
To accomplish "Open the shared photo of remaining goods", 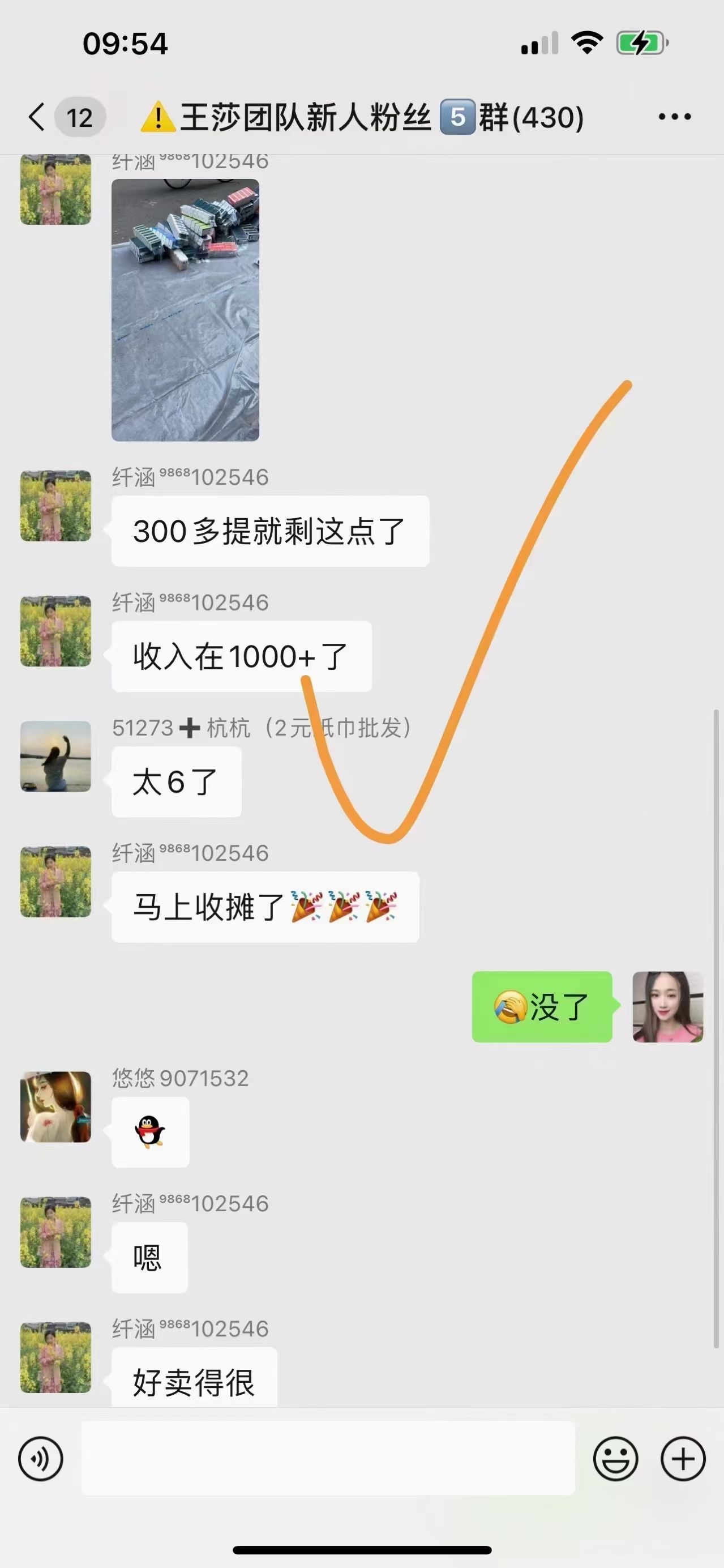I will point(185,310).
